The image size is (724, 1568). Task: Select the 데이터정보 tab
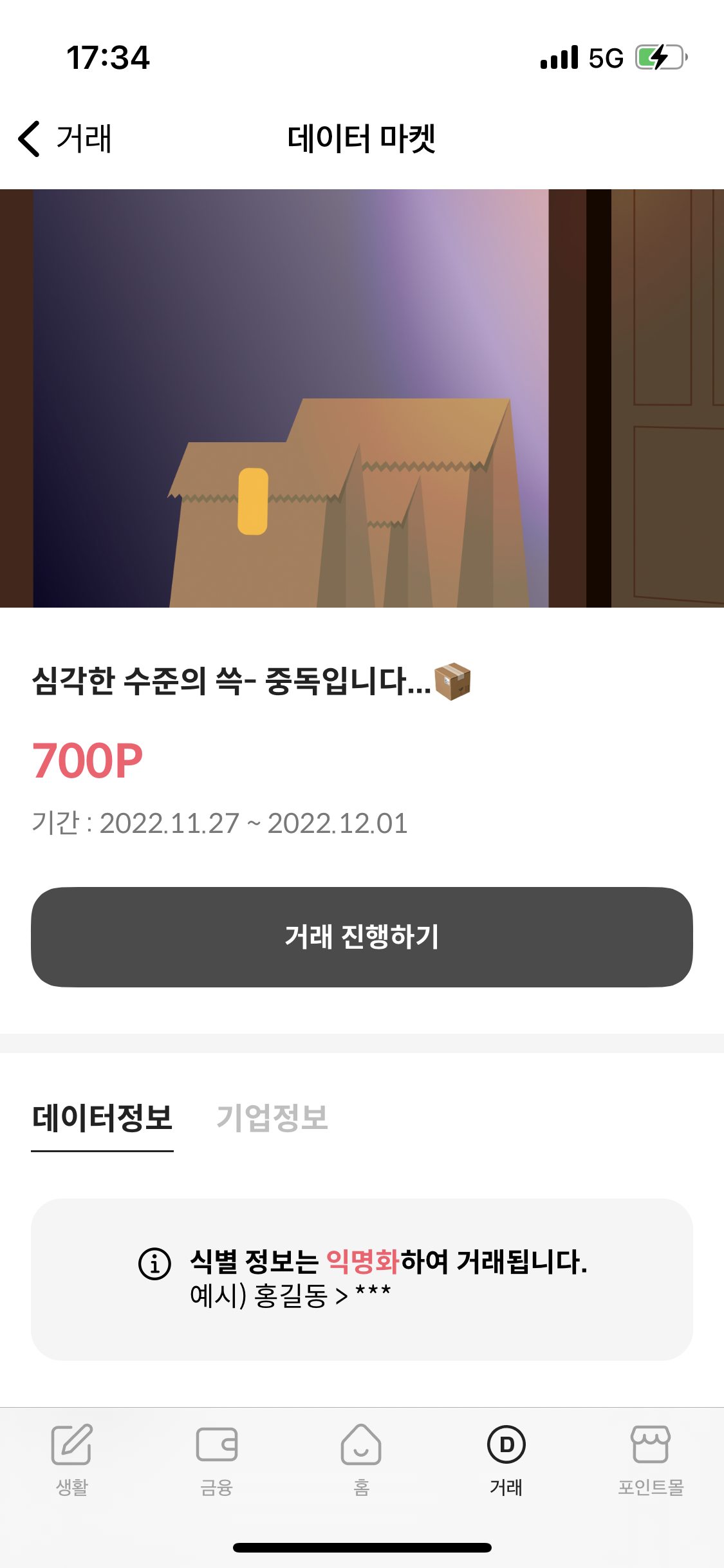102,1118
